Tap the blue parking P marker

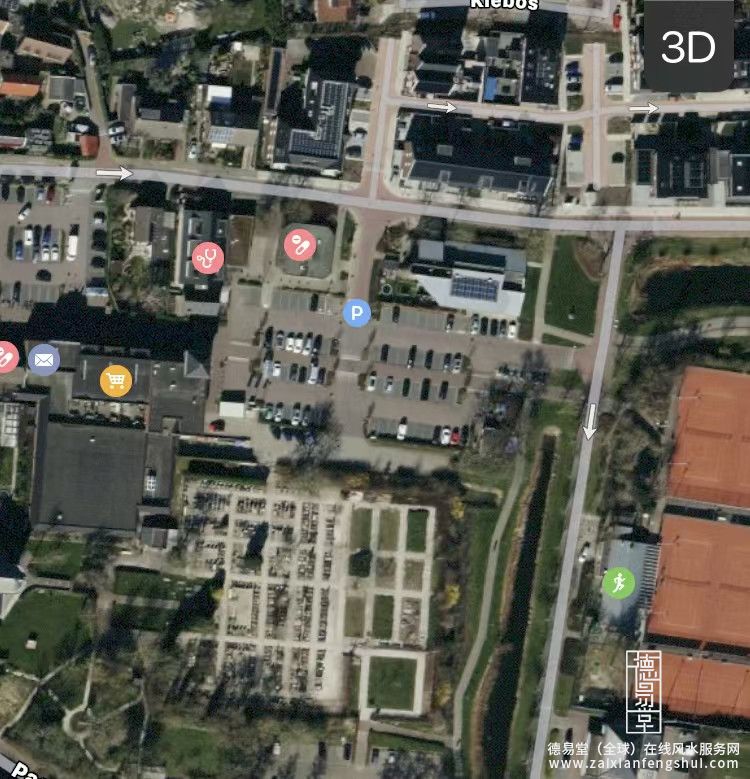coord(357,313)
